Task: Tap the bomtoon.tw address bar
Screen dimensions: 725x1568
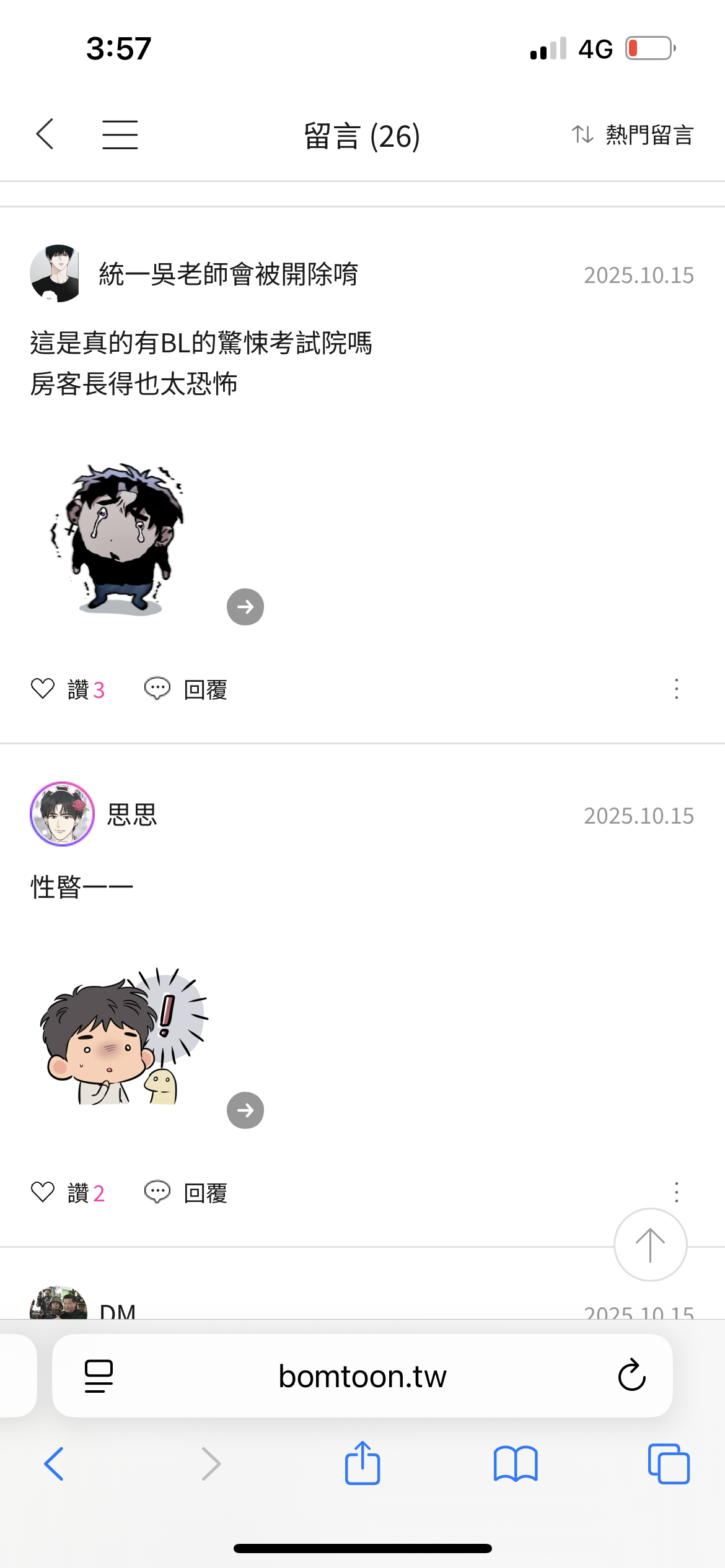Action: point(362,1376)
